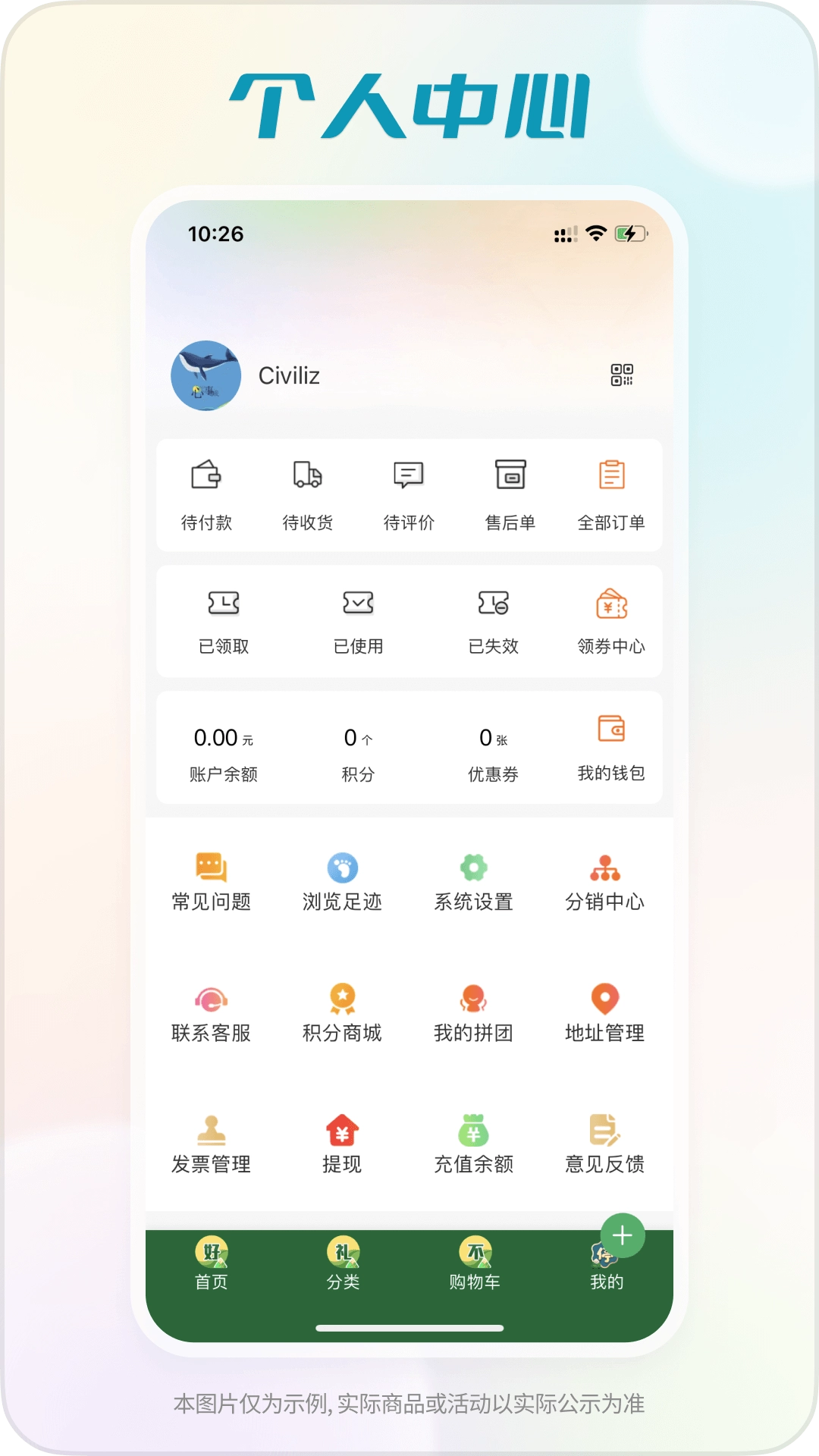The height and width of the screenshot is (1456, 819).
Task: Open 地址管理 address management
Action: coord(604,1010)
